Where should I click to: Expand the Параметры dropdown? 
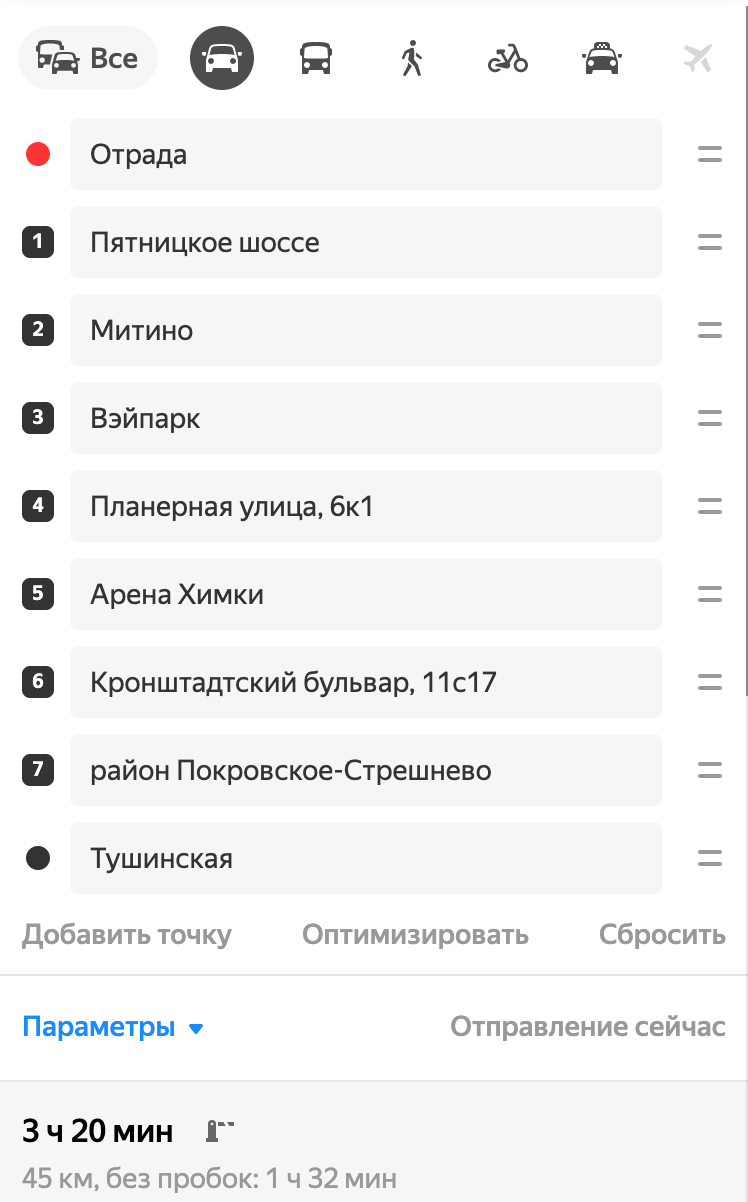pos(113,1027)
